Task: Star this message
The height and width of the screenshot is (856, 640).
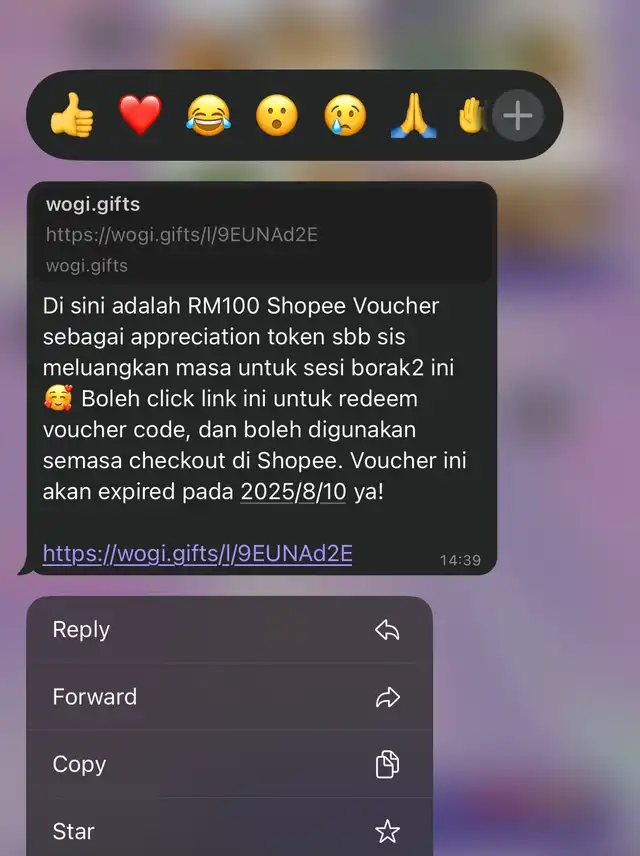Action: (x=230, y=830)
